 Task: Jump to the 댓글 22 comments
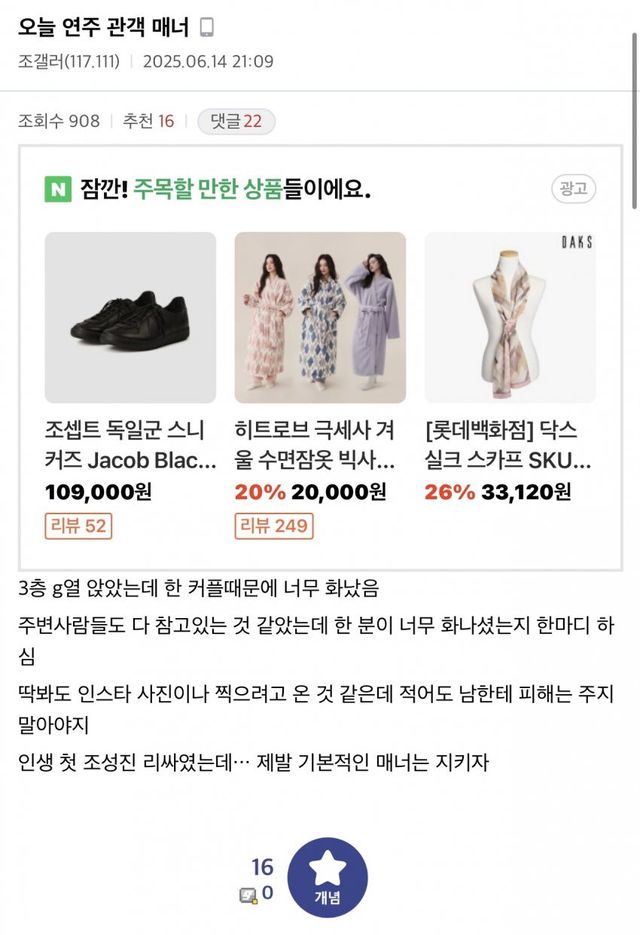236,121
